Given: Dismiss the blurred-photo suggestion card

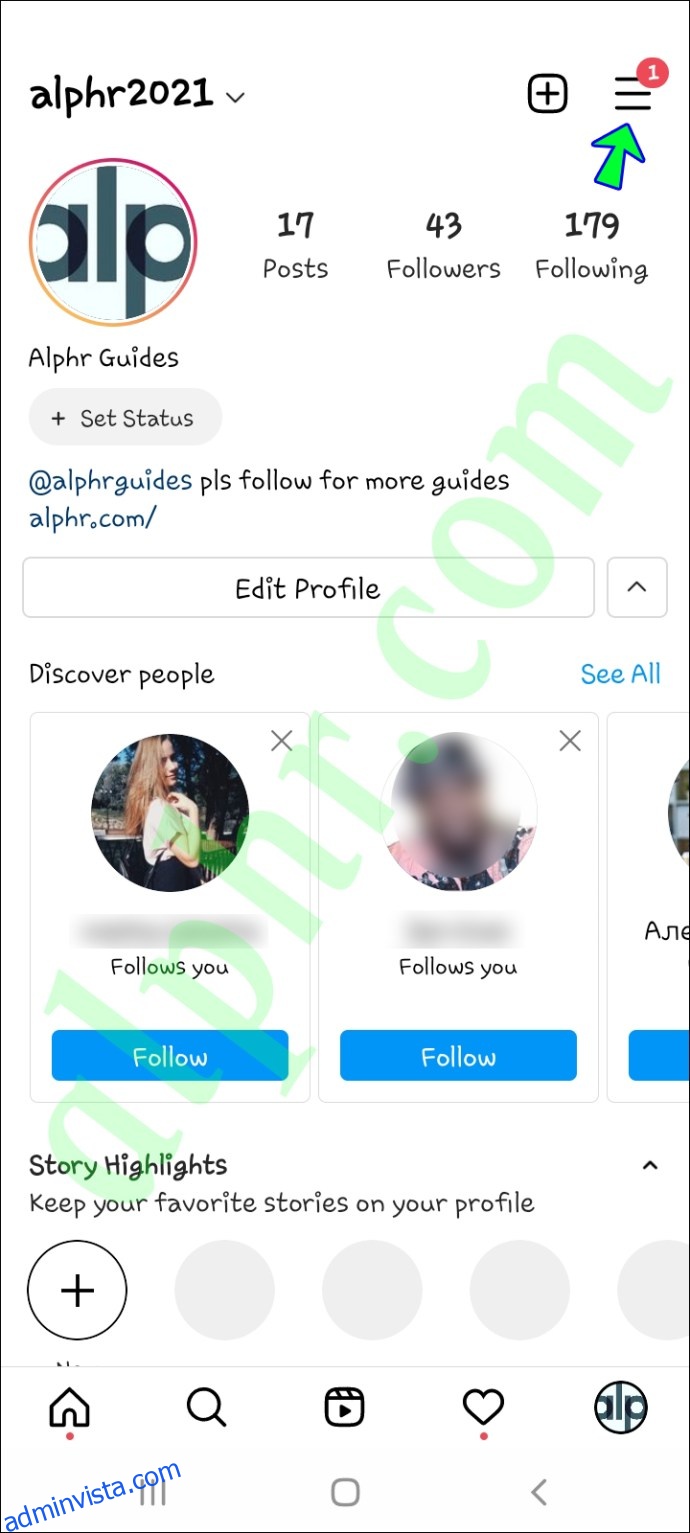Looking at the screenshot, I should coord(570,740).
